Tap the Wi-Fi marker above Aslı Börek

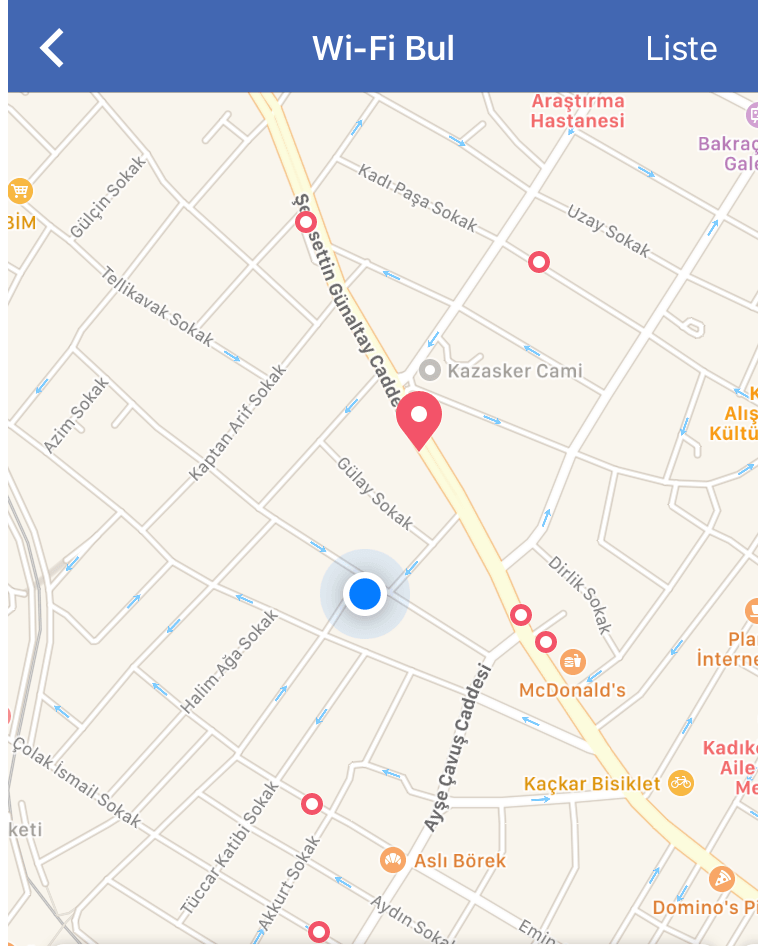312,804
